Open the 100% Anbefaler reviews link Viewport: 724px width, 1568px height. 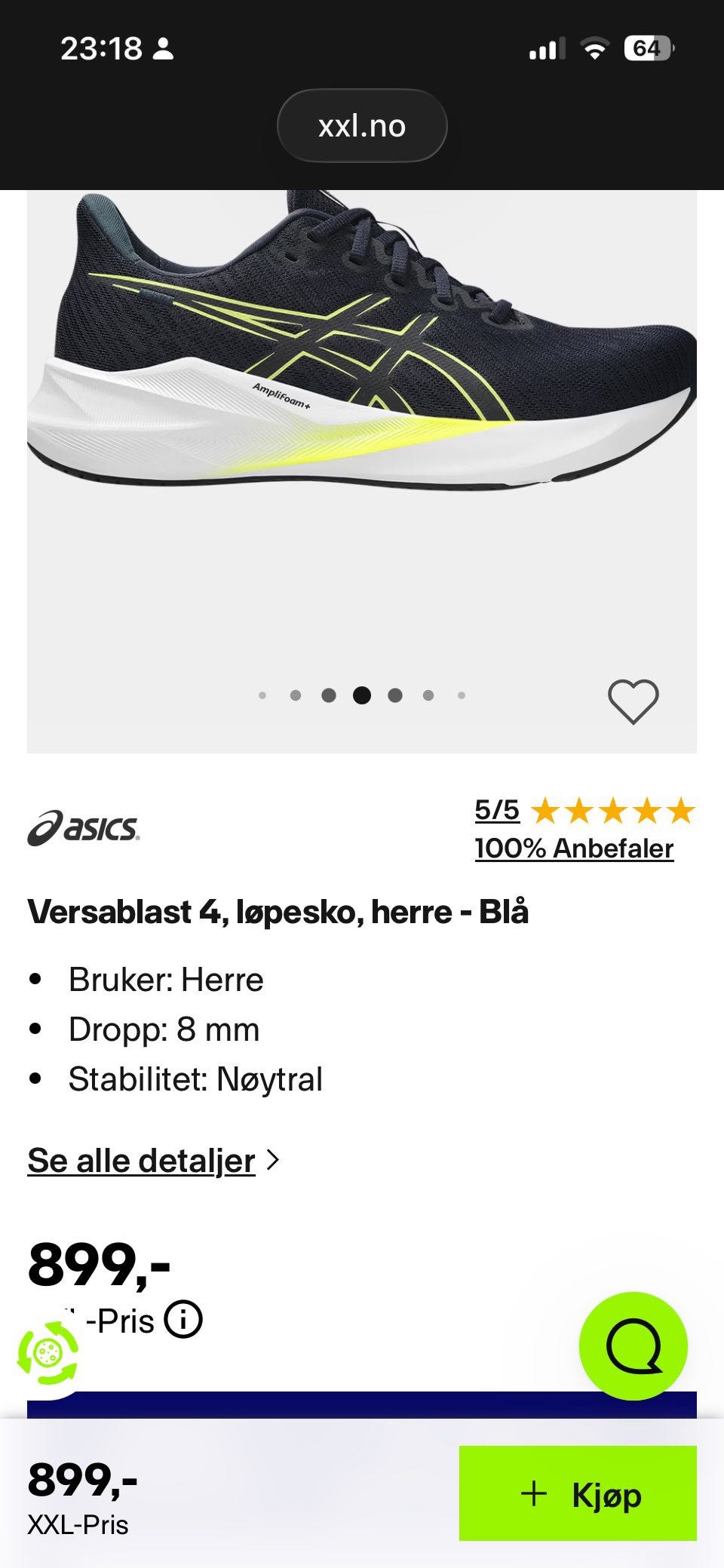coord(573,848)
